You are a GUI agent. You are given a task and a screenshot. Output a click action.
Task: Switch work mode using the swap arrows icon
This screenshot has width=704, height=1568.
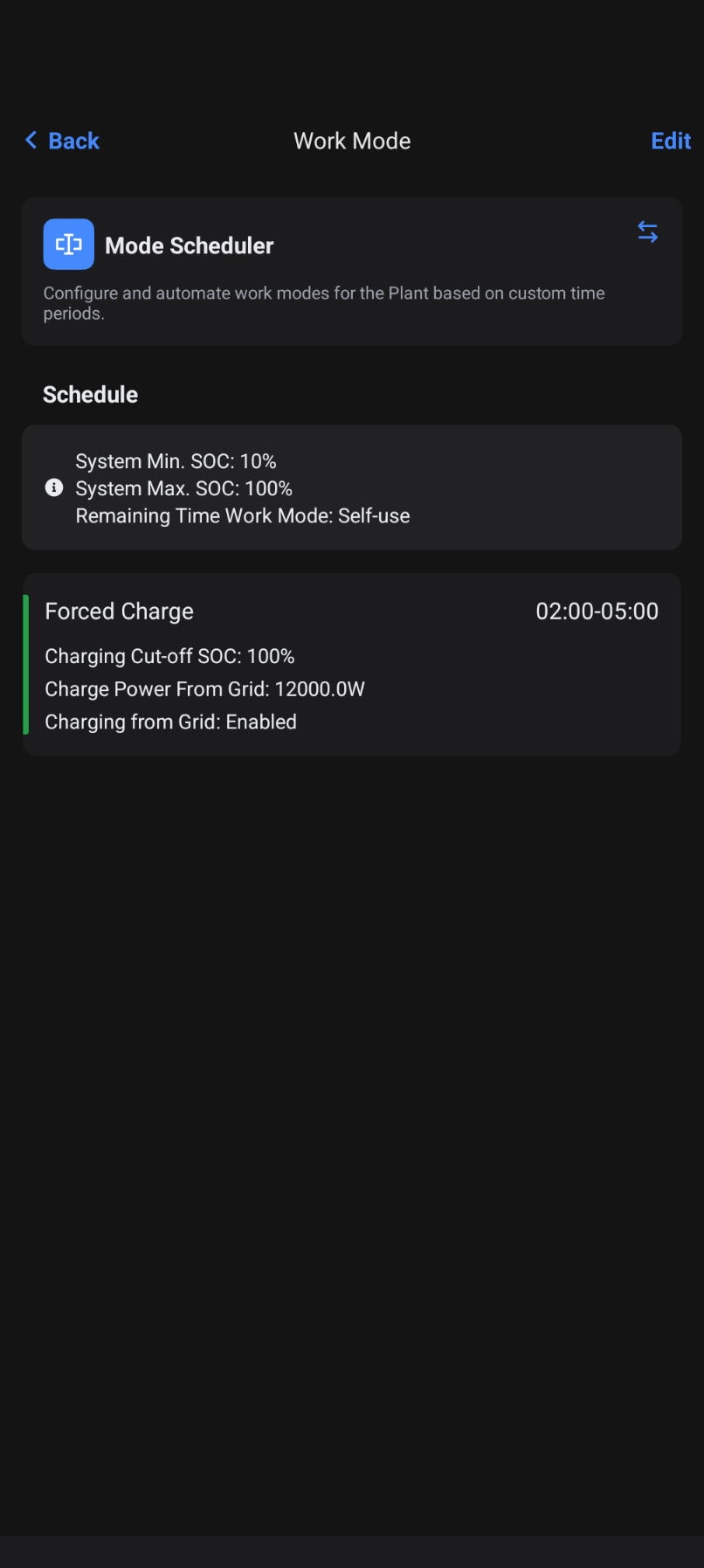click(x=647, y=231)
